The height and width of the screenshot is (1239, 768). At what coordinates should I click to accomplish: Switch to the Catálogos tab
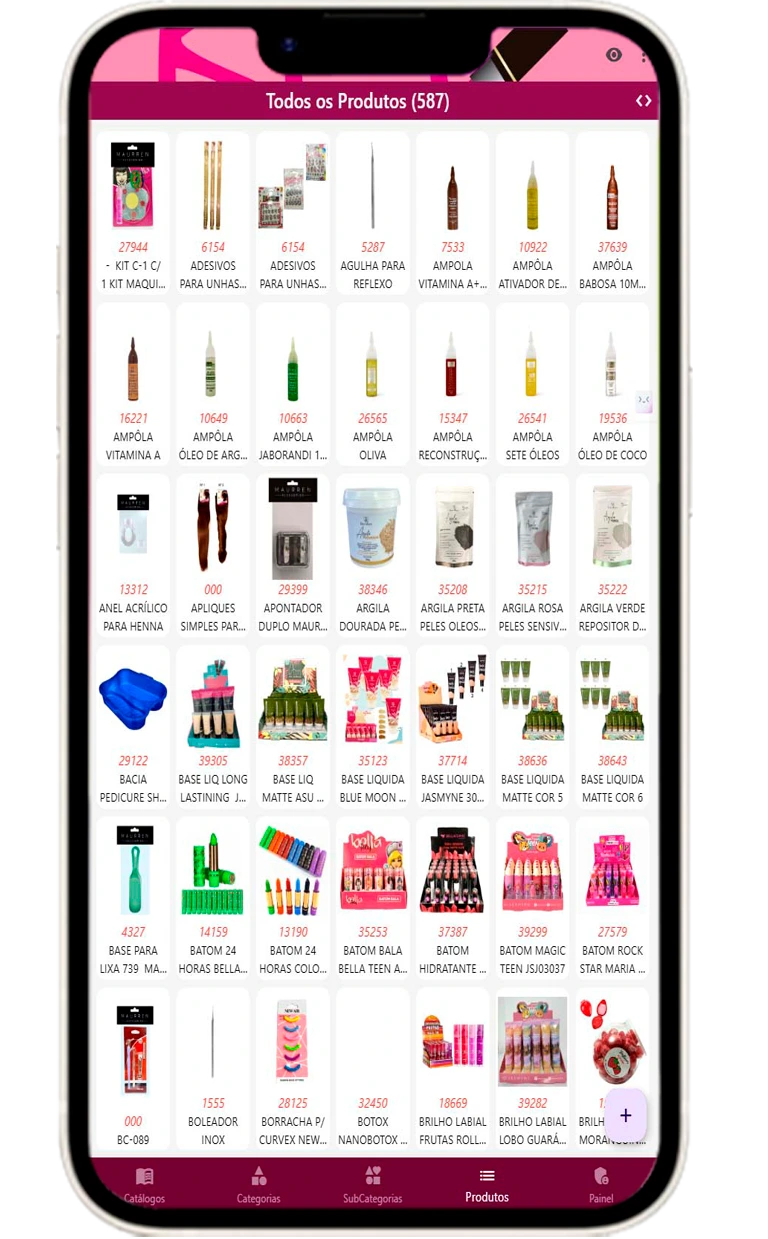click(144, 1185)
